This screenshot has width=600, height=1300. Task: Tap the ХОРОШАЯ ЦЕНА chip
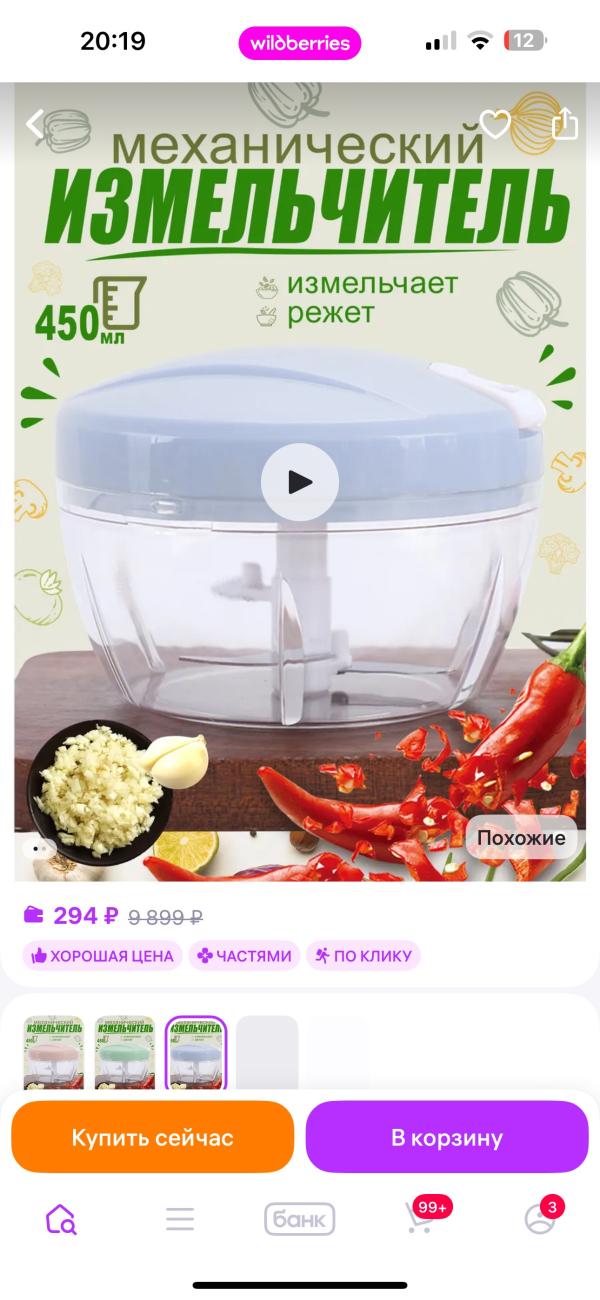pos(102,956)
